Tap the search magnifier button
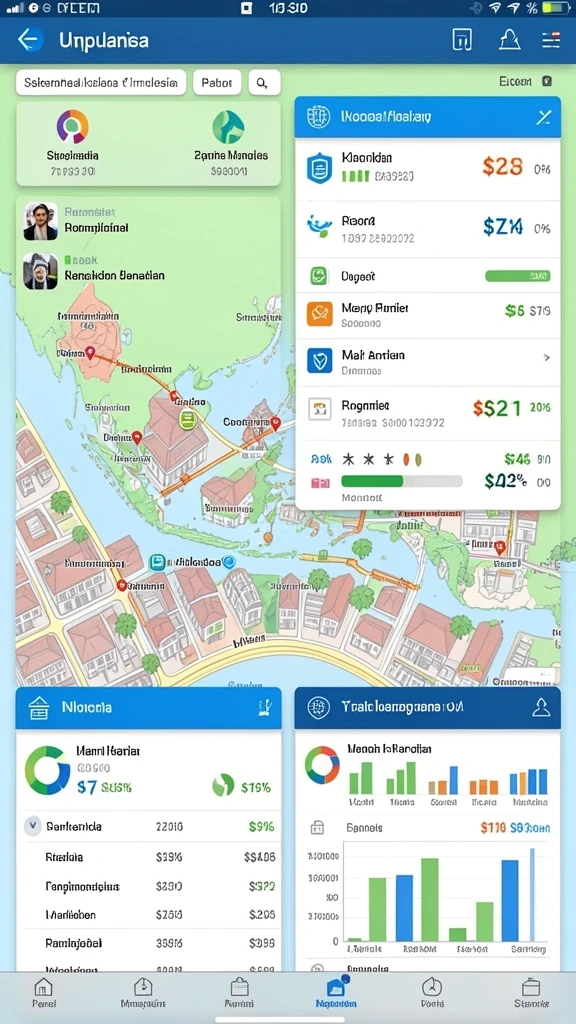 [x=263, y=83]
